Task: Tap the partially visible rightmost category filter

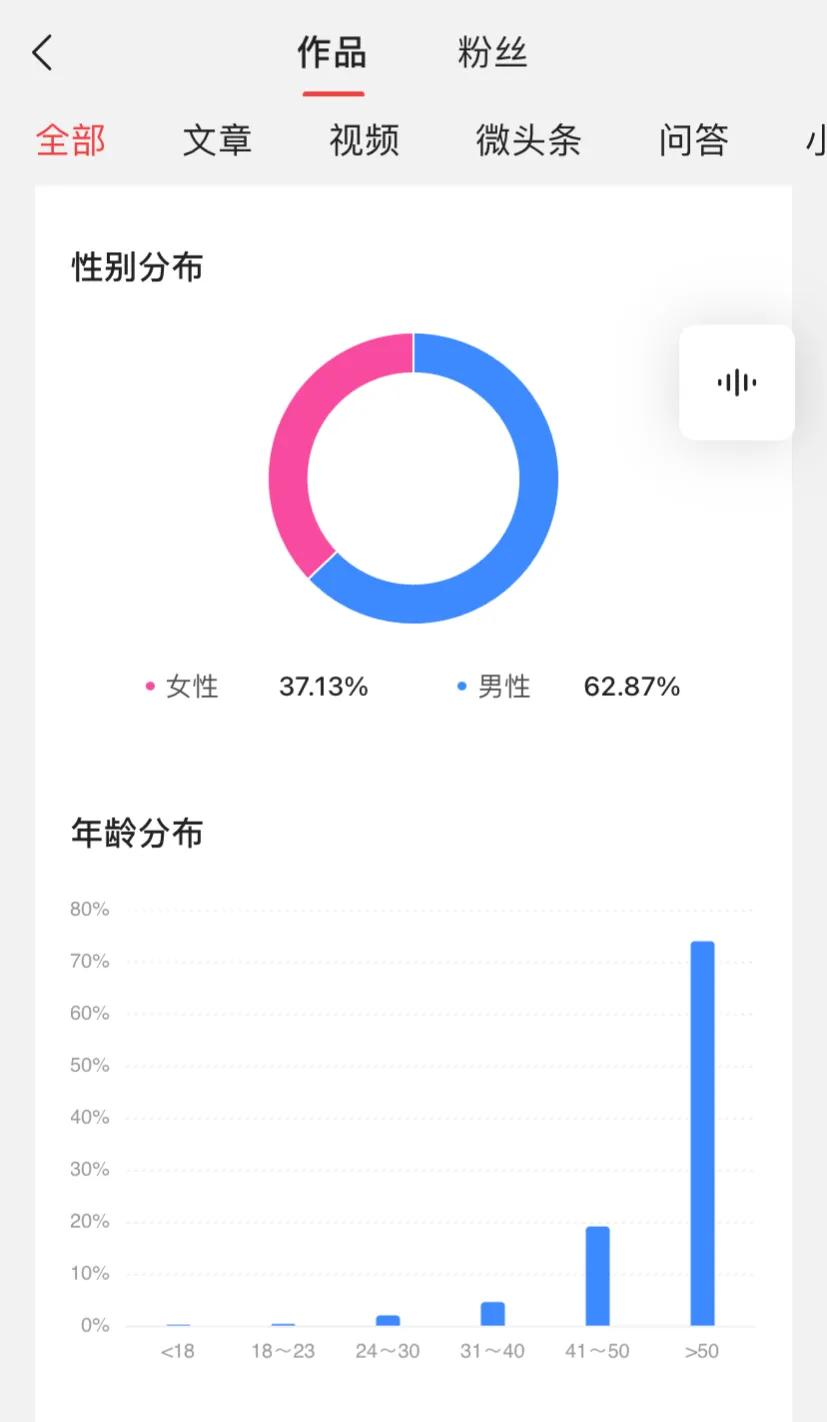Action: pos(815,141)
